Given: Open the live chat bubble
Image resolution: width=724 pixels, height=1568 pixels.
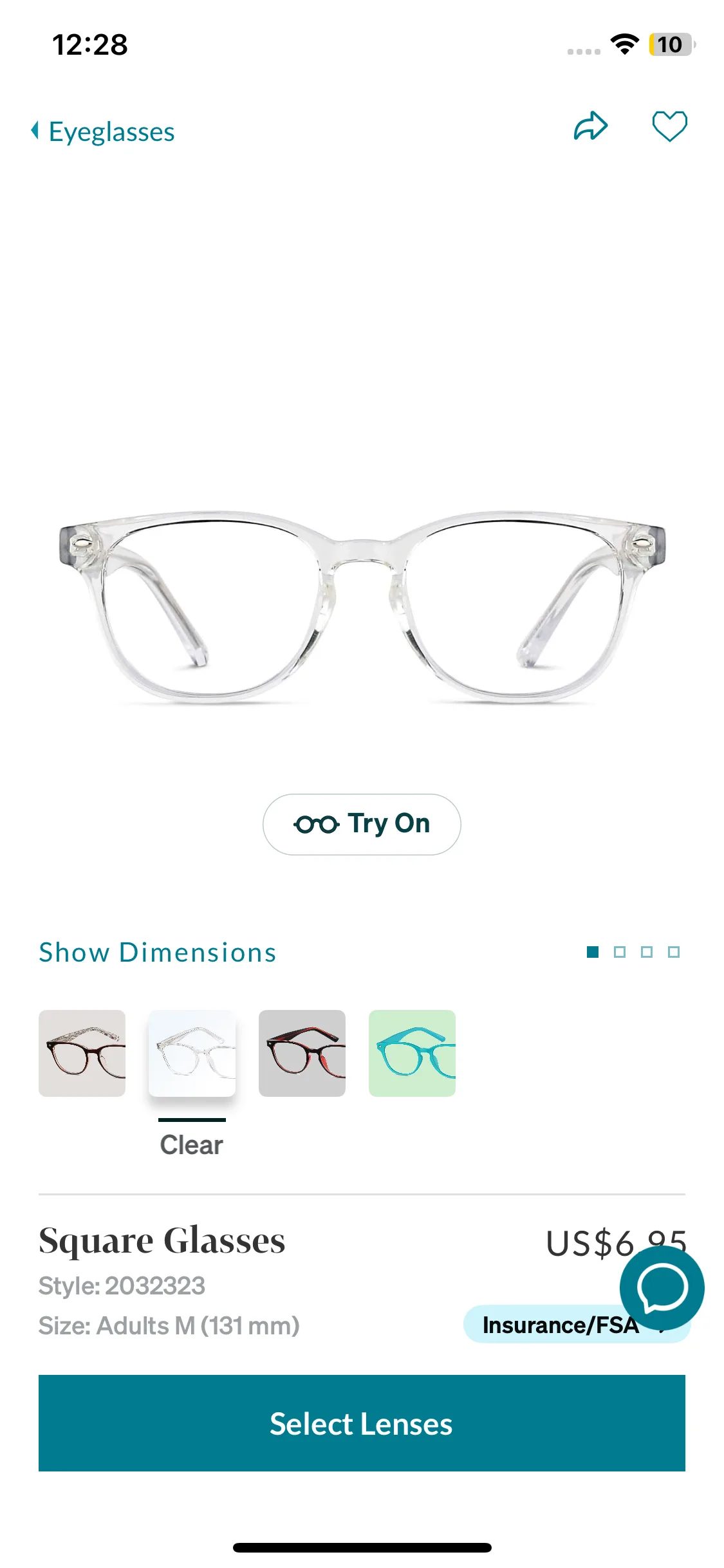Looking at the screenshot, I should pyautogui.click(x=662, y=1288).
